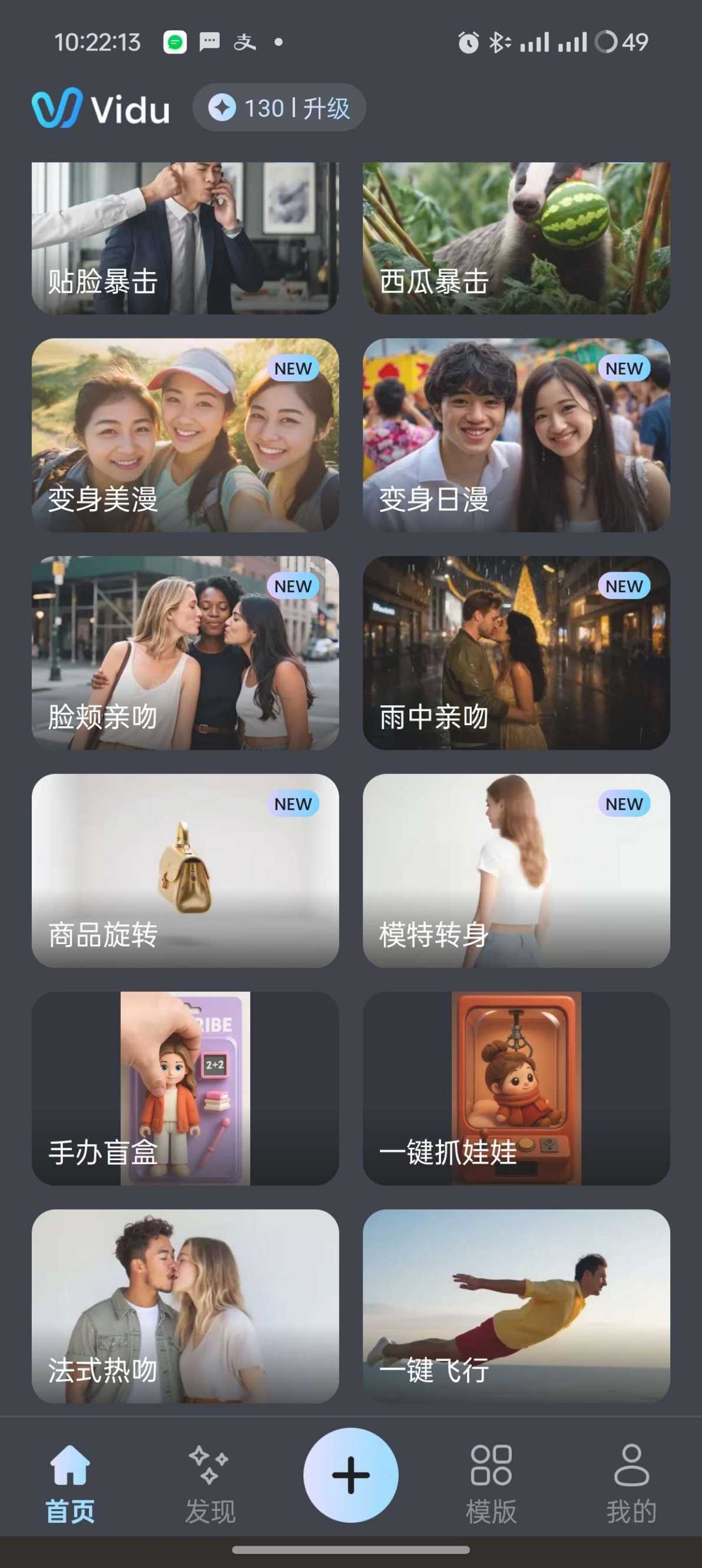Open the 脸颊亲吻 effect
The height and width of the screenshot is (1568, 702).
185,653
